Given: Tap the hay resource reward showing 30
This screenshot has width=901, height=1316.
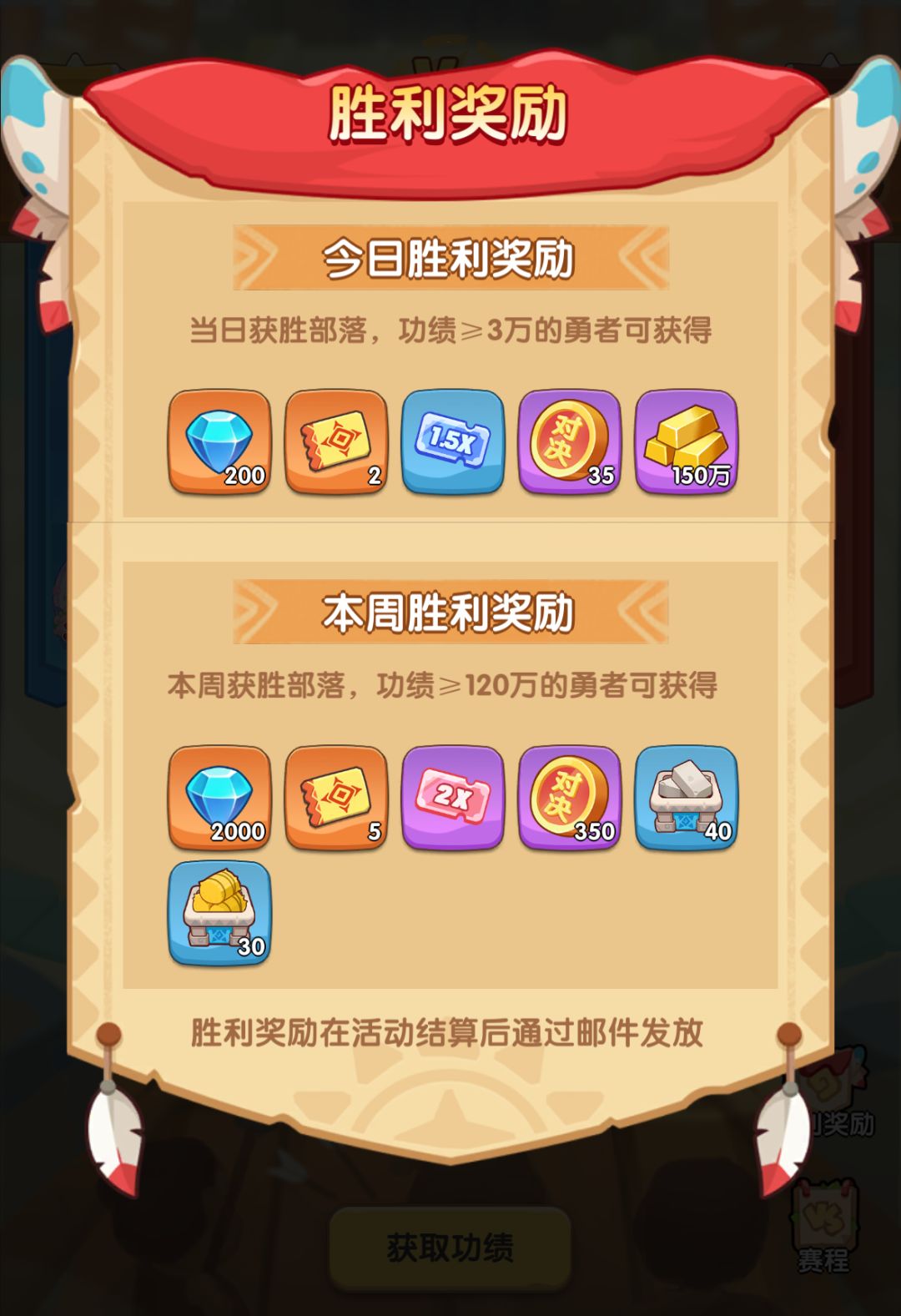Looking at the screenshot, I should click(x=219, y=911).
